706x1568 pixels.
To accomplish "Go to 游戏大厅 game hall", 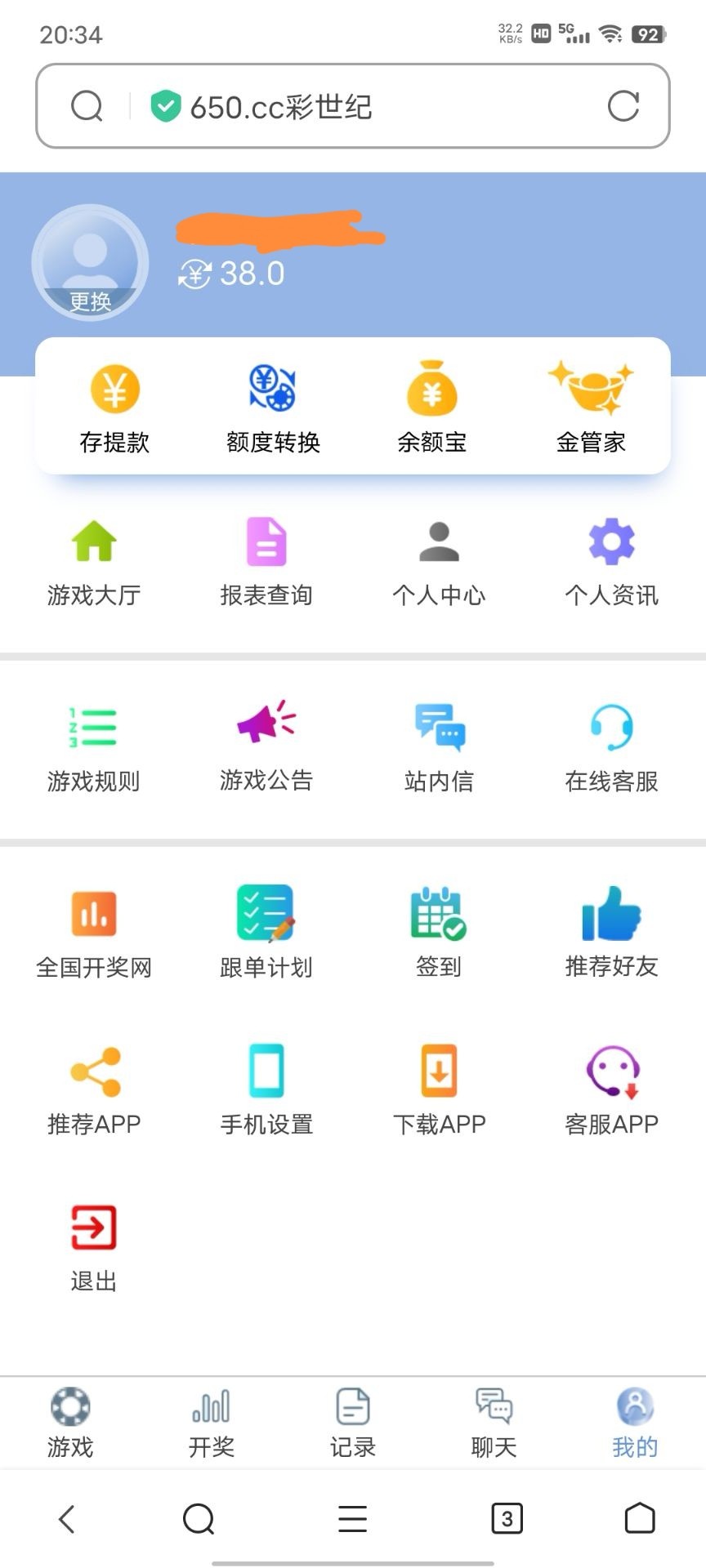I will tap(94, 560).
